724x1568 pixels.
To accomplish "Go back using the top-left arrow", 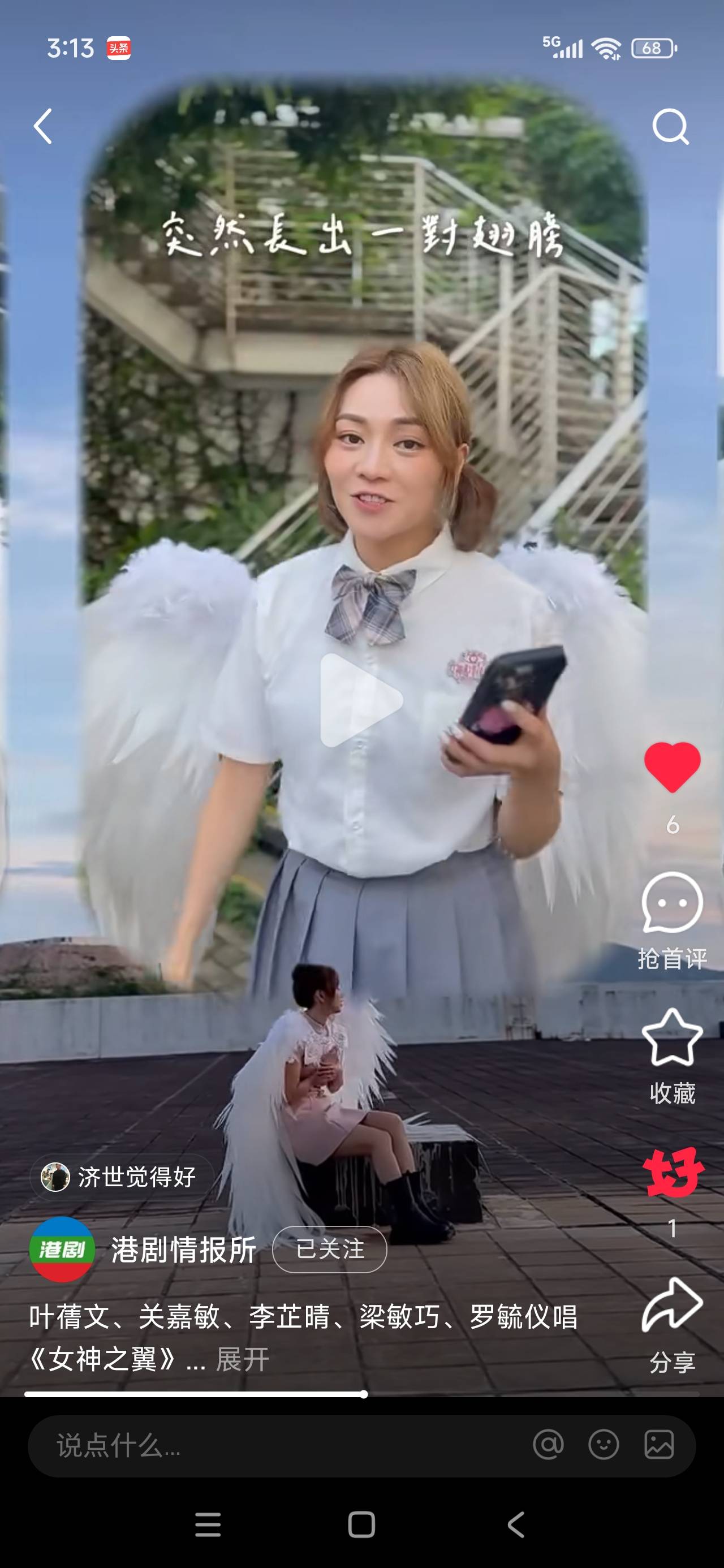I will (x=43, y=127).
